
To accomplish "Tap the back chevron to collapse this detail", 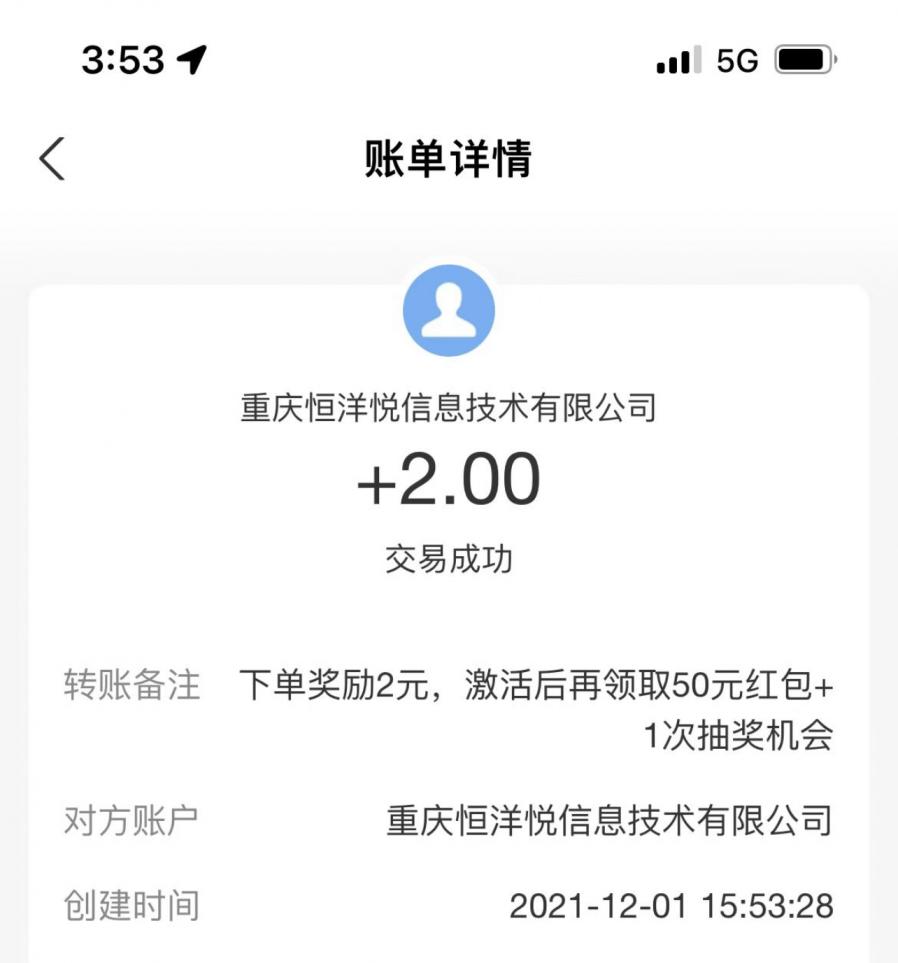I will (53, 158).
